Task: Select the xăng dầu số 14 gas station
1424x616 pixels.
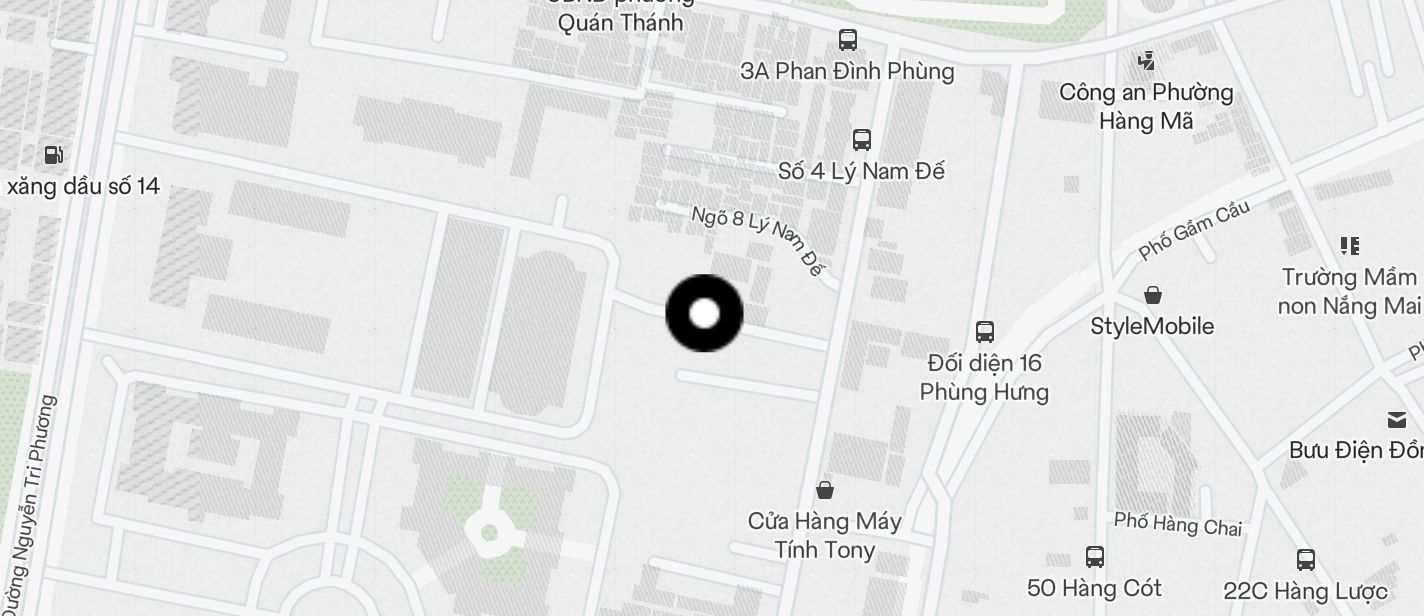Action: (x=53, y=155)
